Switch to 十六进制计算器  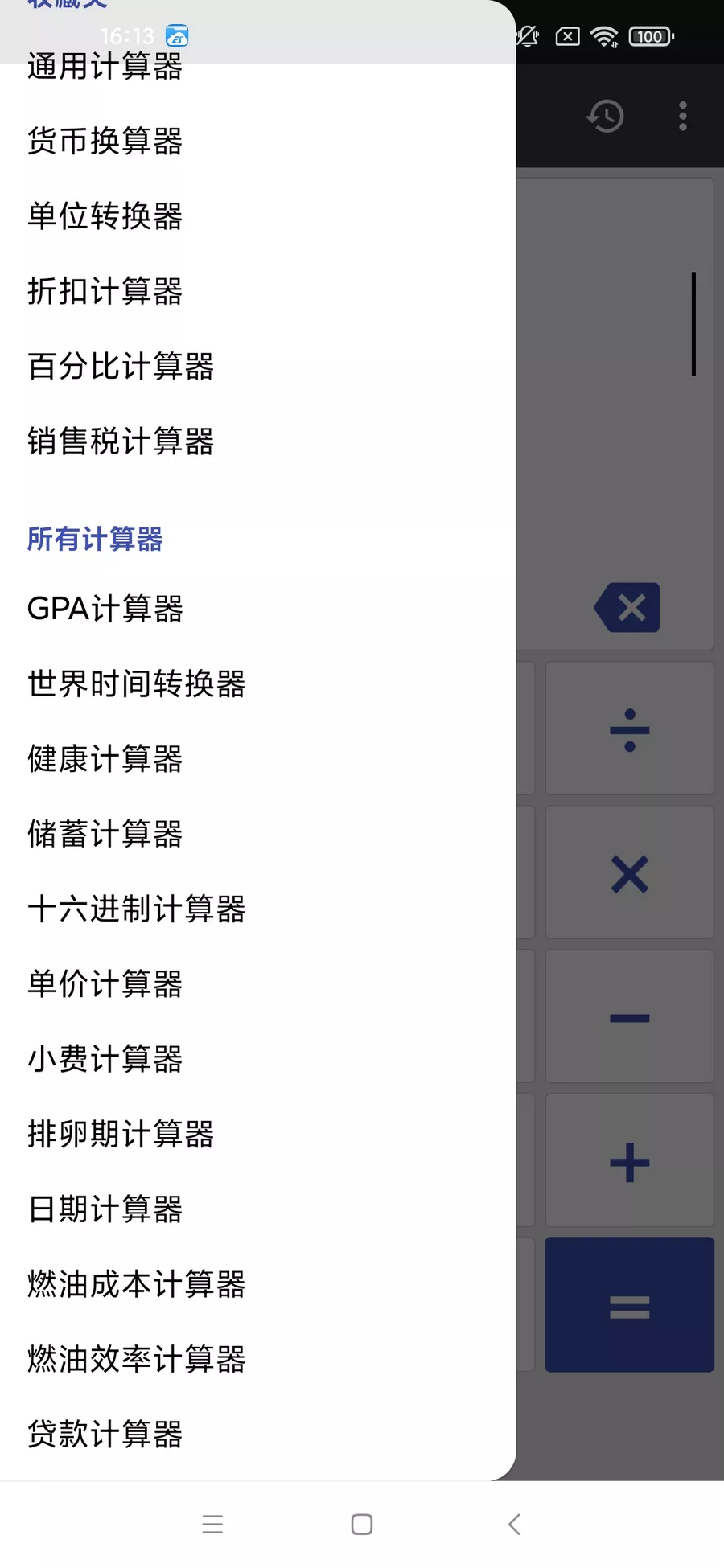pos(137,909)
